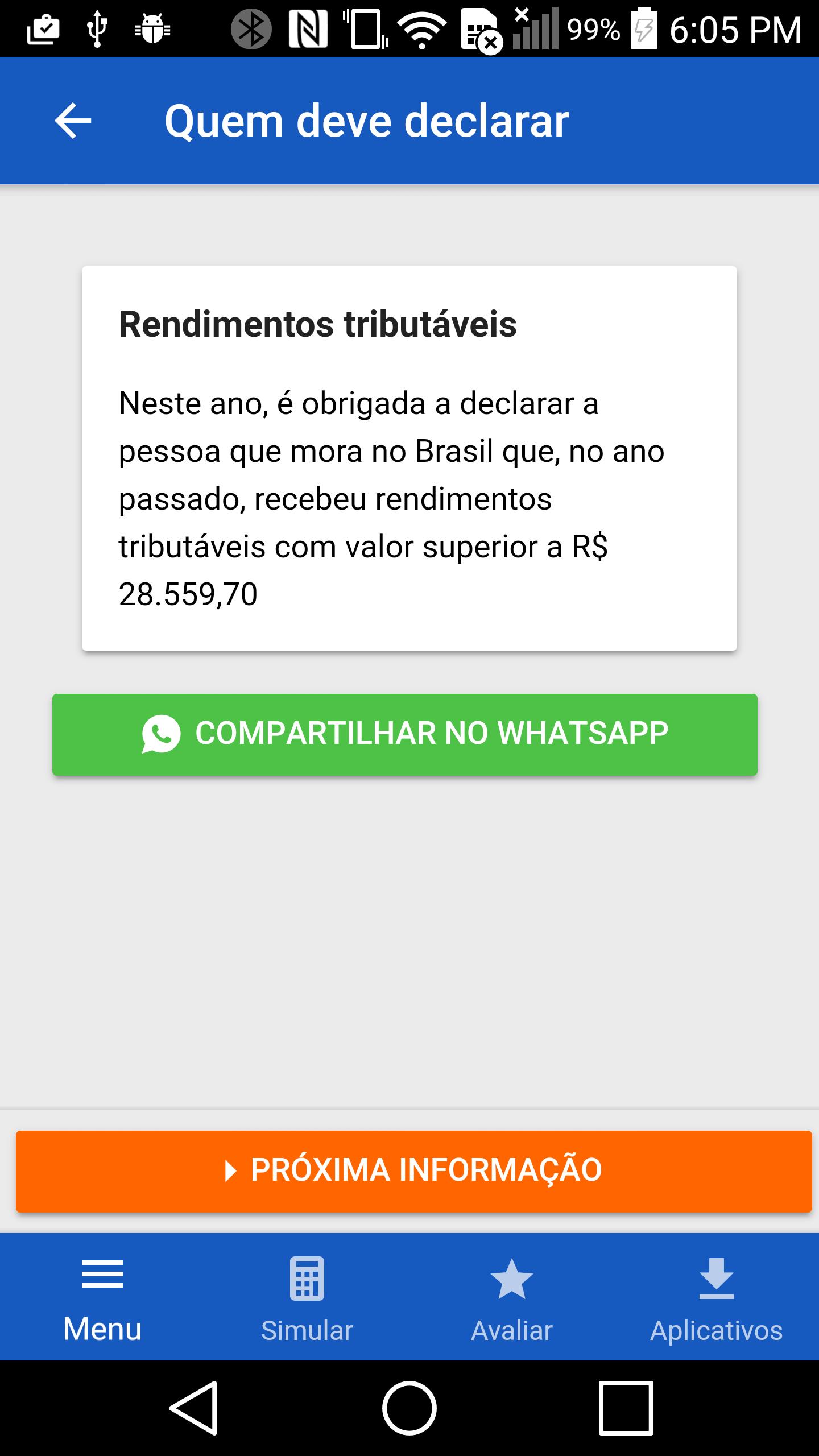Go to Próxima Informação
This screenshot has width=819, height=1456.
[x=414, y=1171]
